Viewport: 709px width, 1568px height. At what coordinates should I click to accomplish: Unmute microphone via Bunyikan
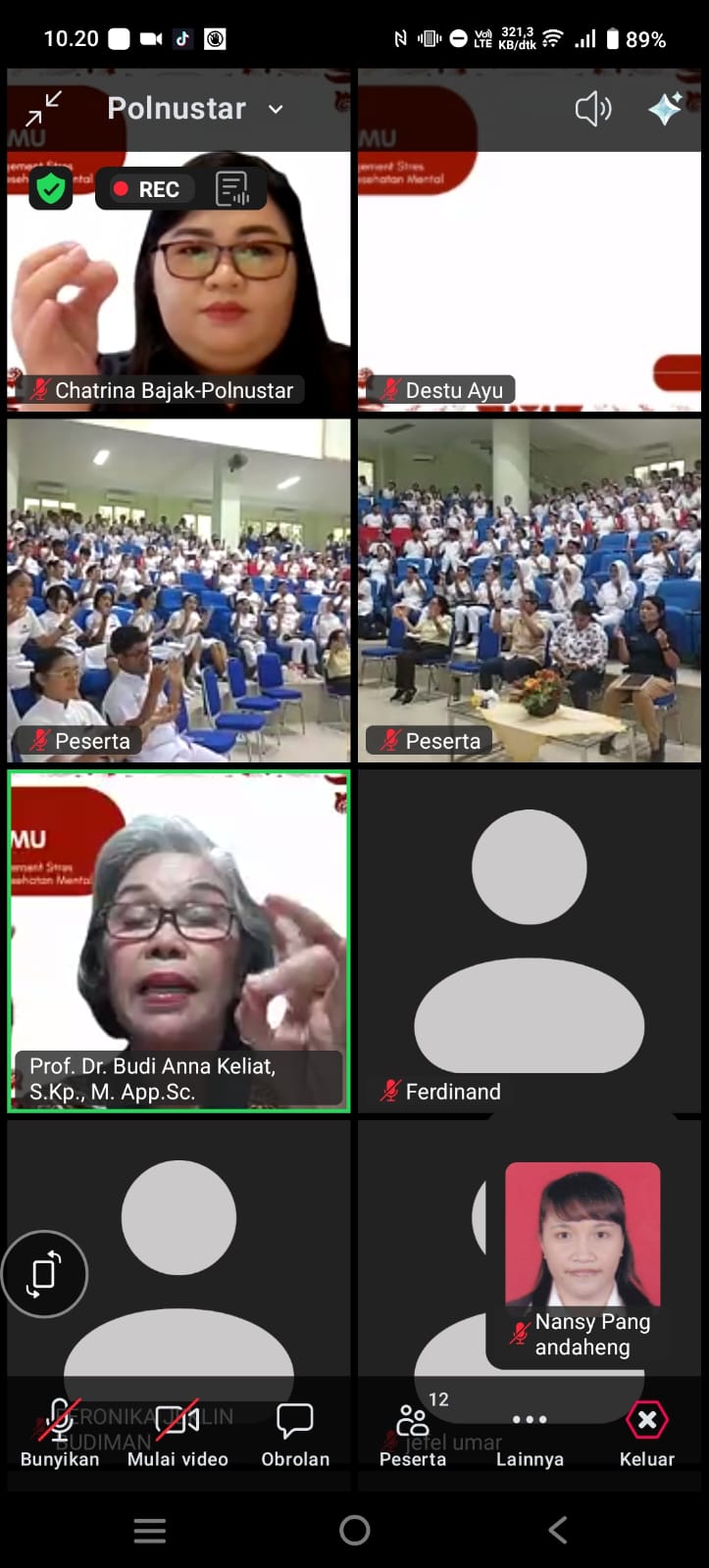[60, 1433]
